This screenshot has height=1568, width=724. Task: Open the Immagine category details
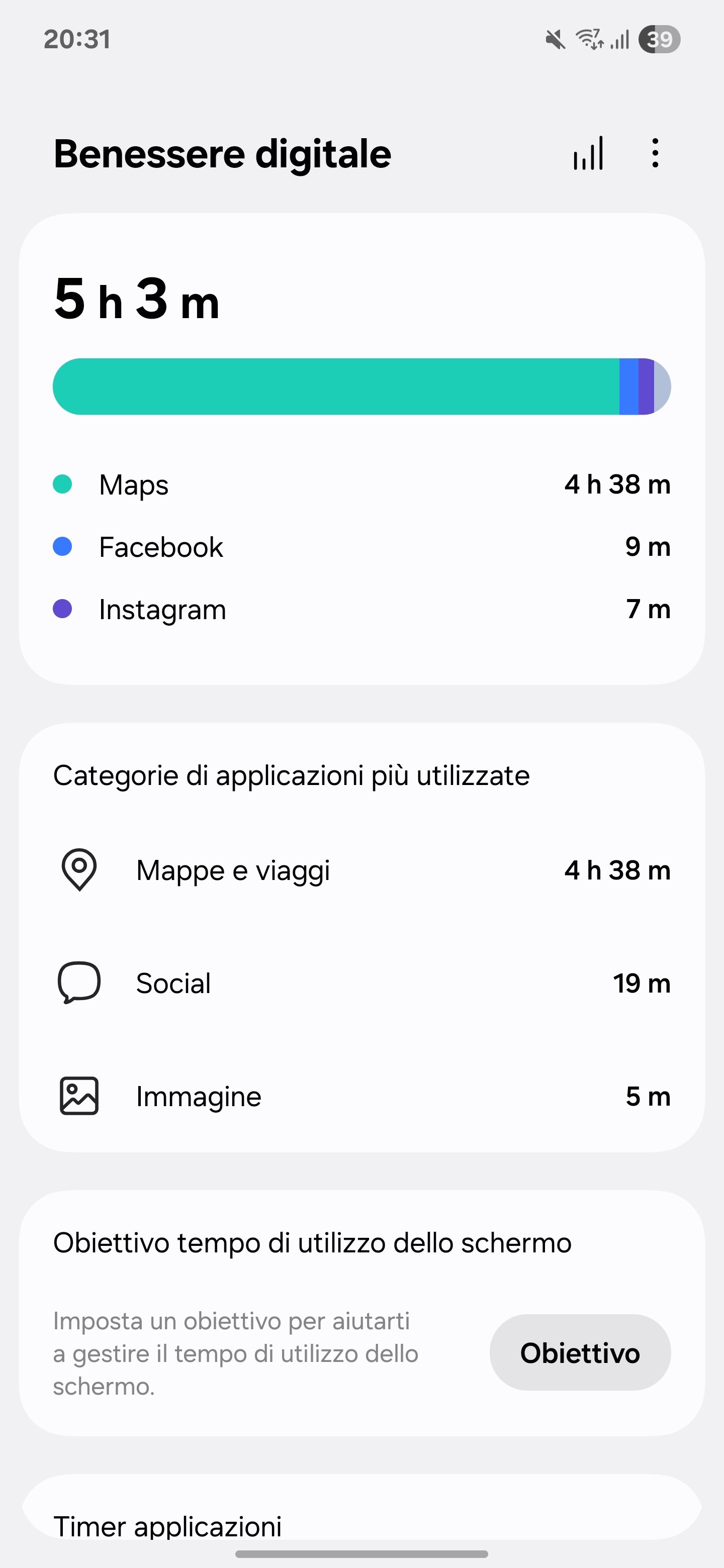[x=361, y=1096]
